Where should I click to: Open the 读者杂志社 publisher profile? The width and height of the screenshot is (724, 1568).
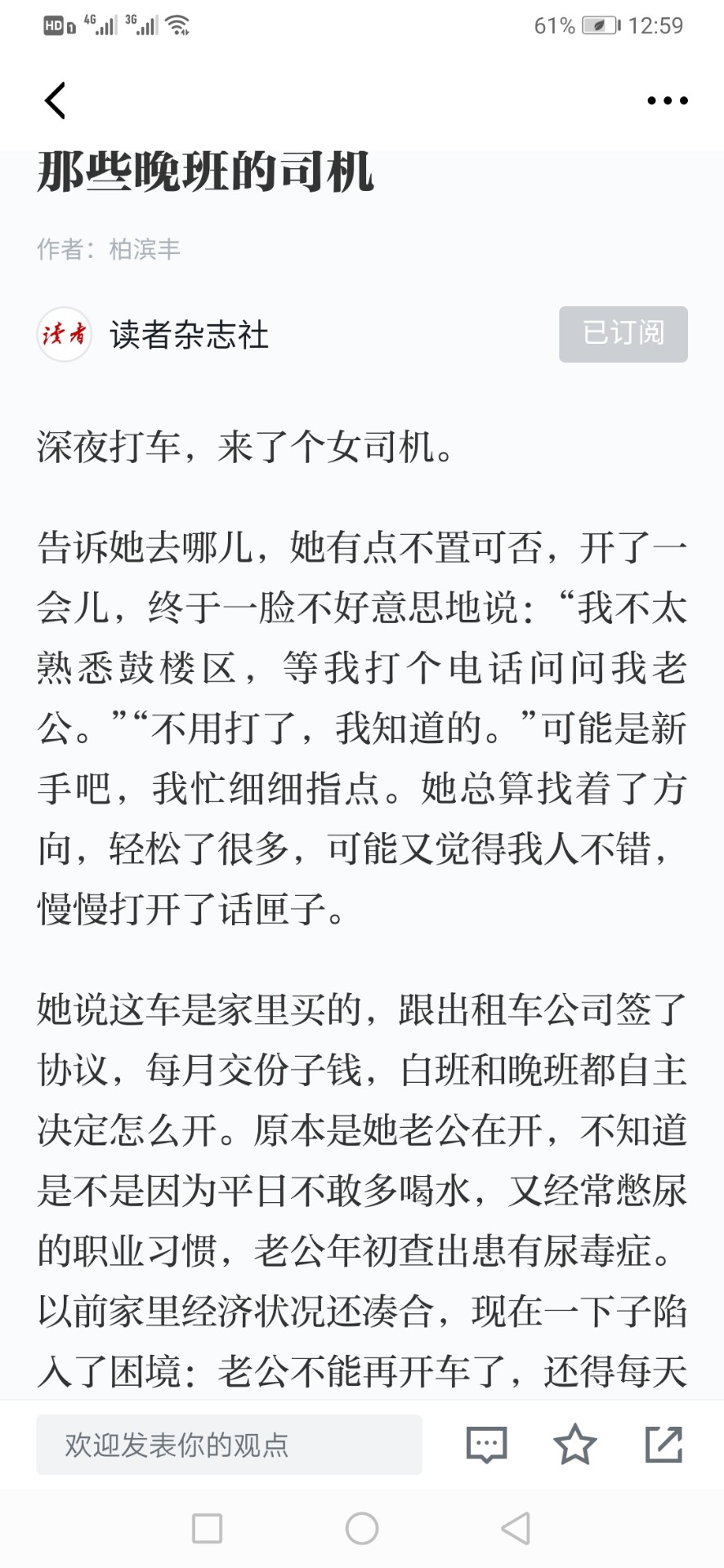pyautogui.click(x=189, y=334)
